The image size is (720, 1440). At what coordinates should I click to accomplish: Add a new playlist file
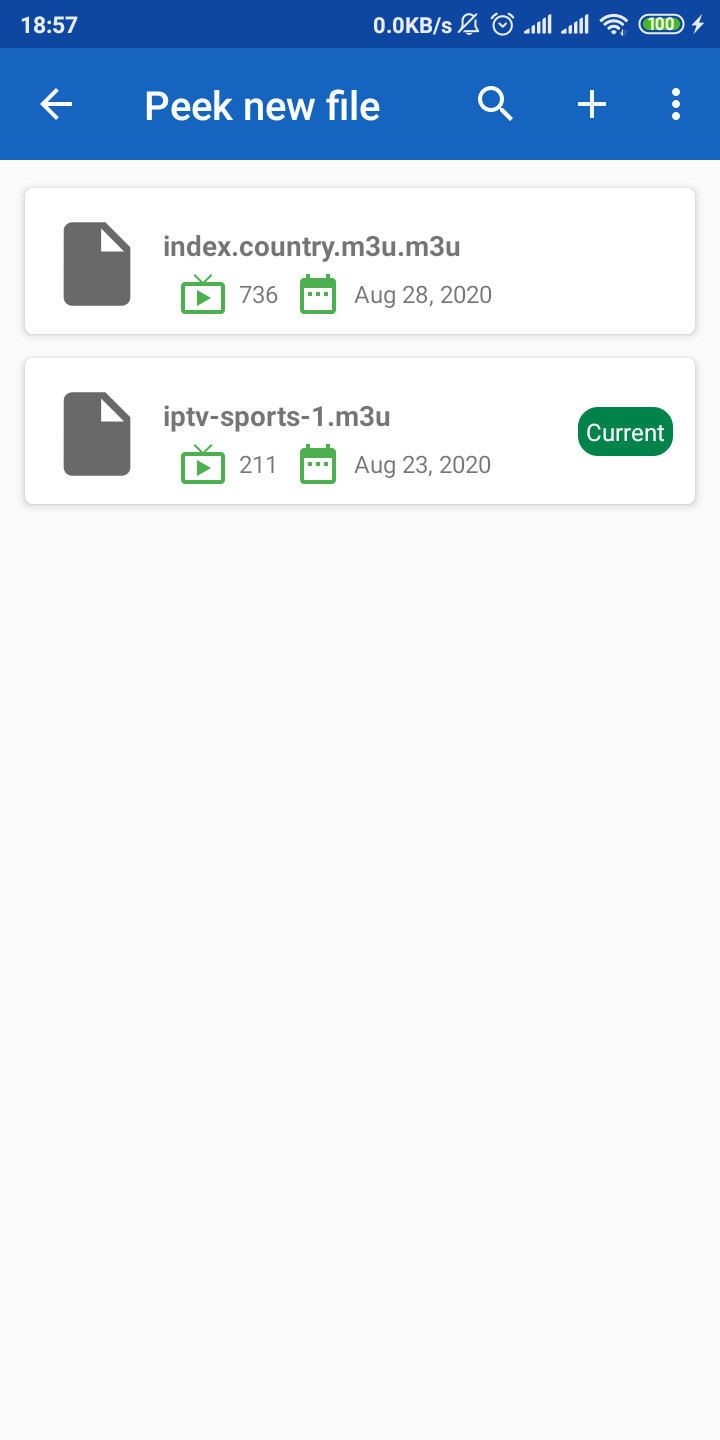point(592,104)
